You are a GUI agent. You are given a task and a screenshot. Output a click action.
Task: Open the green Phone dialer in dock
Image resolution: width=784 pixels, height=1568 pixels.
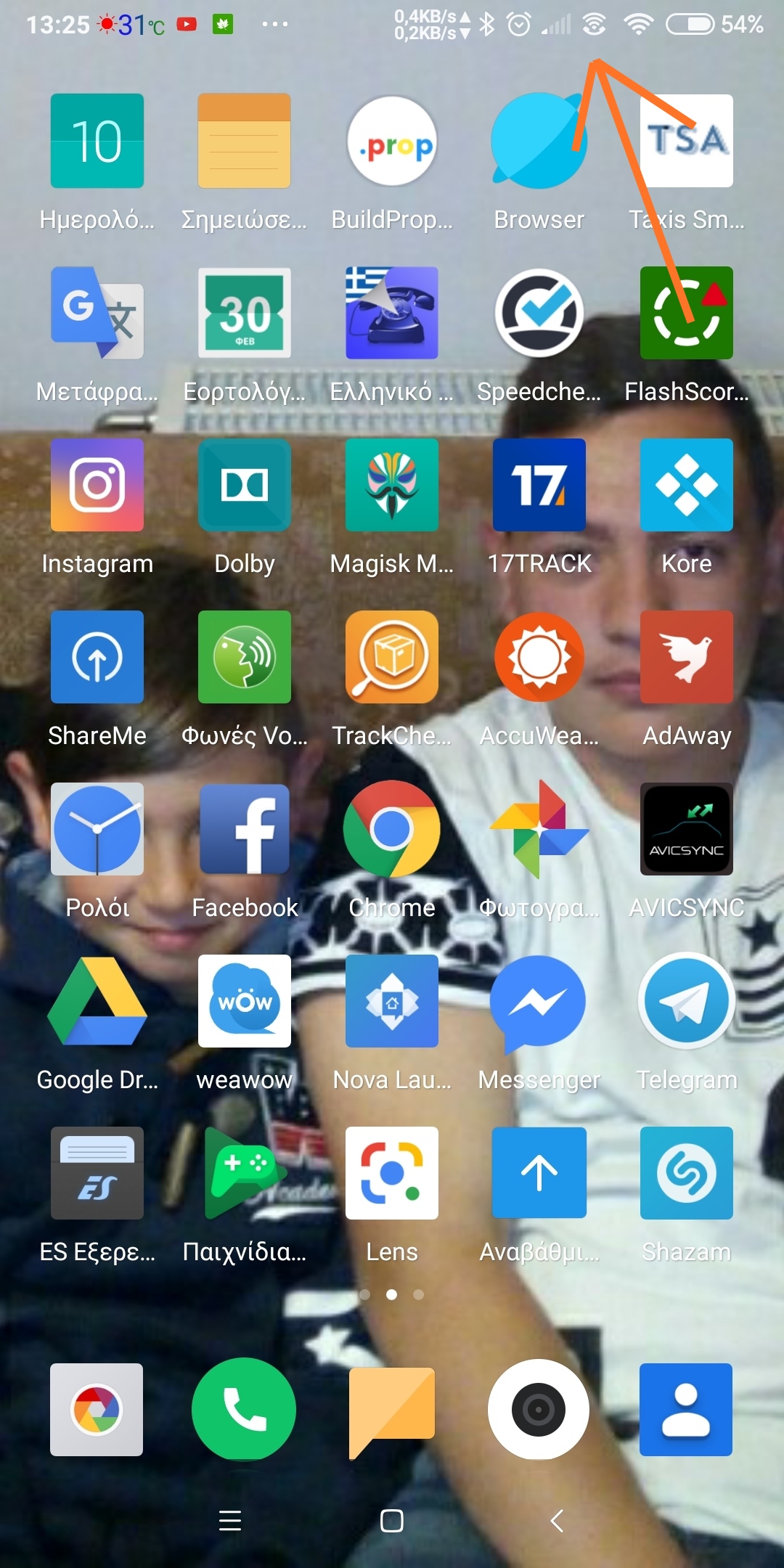(x=244, y=1409)
